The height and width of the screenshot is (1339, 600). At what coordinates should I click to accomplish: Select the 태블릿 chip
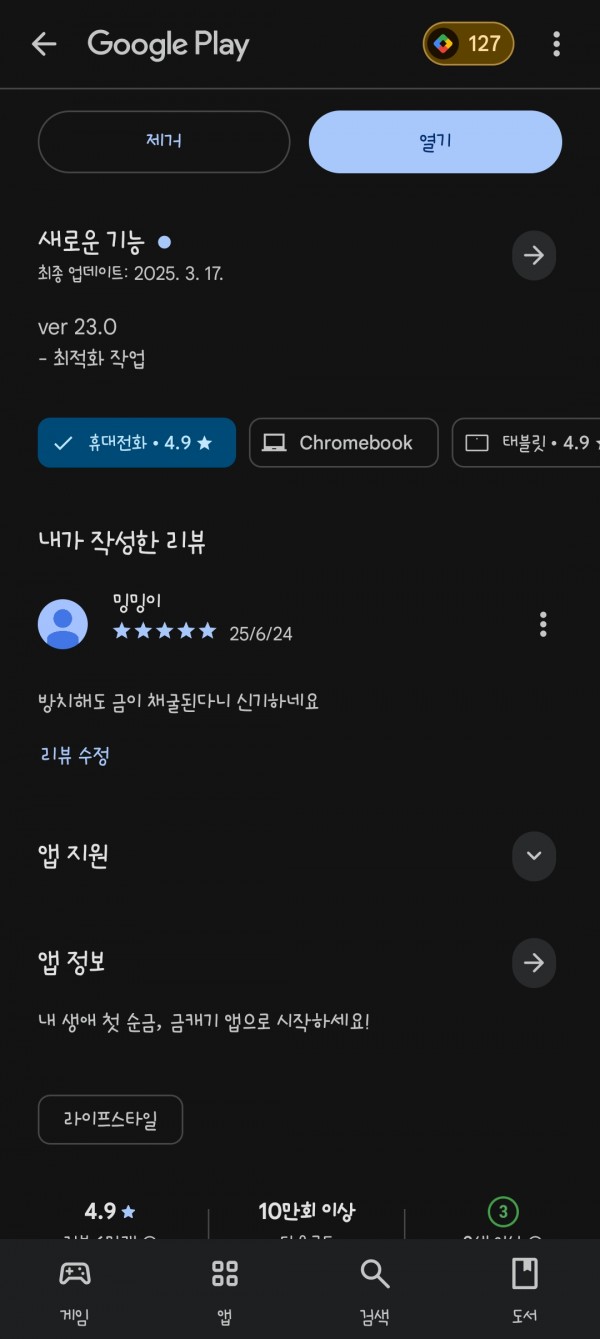point(526,443)
